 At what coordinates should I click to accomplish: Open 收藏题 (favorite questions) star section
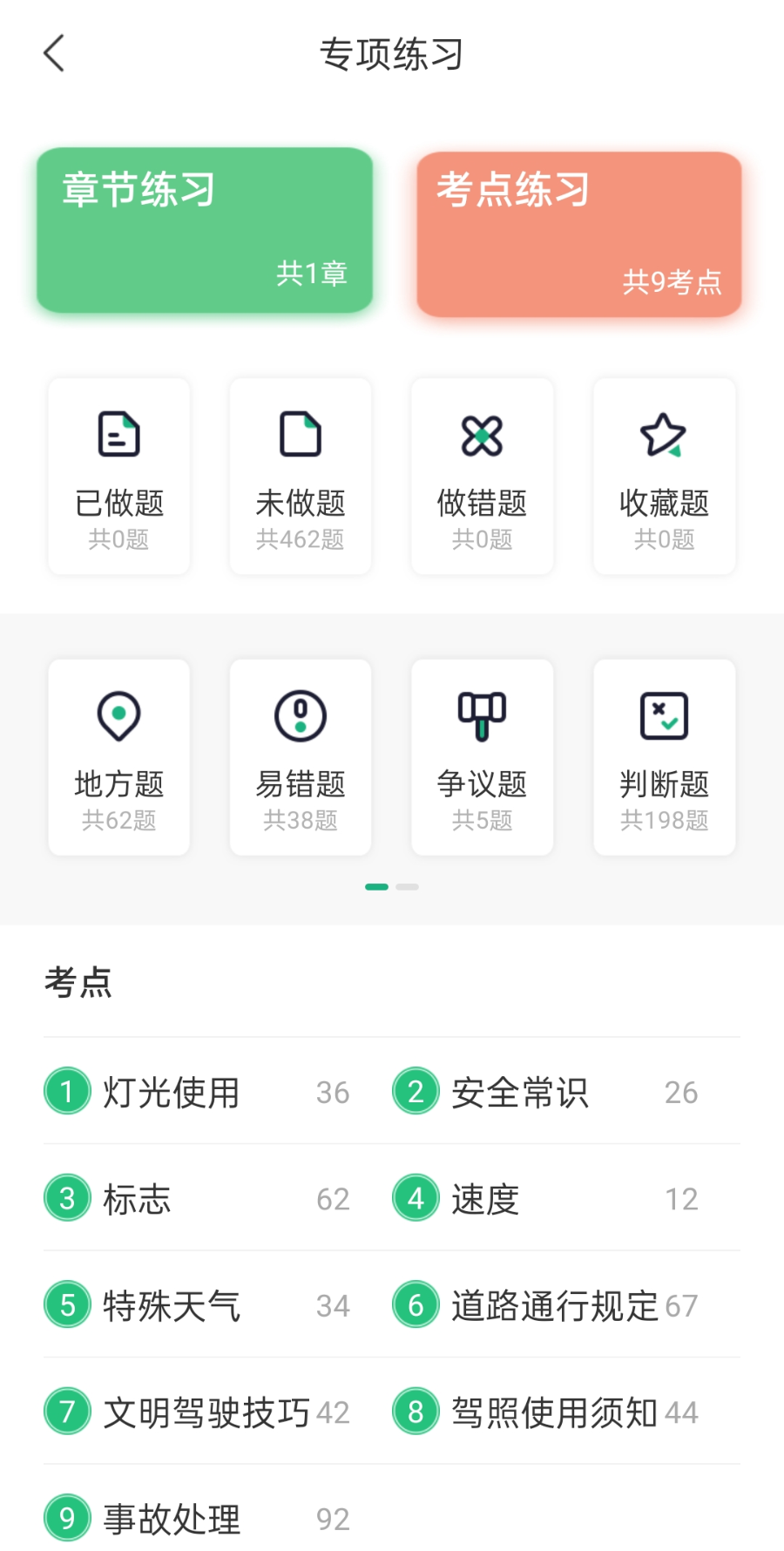pyautogui.click(x=664, y=475)
